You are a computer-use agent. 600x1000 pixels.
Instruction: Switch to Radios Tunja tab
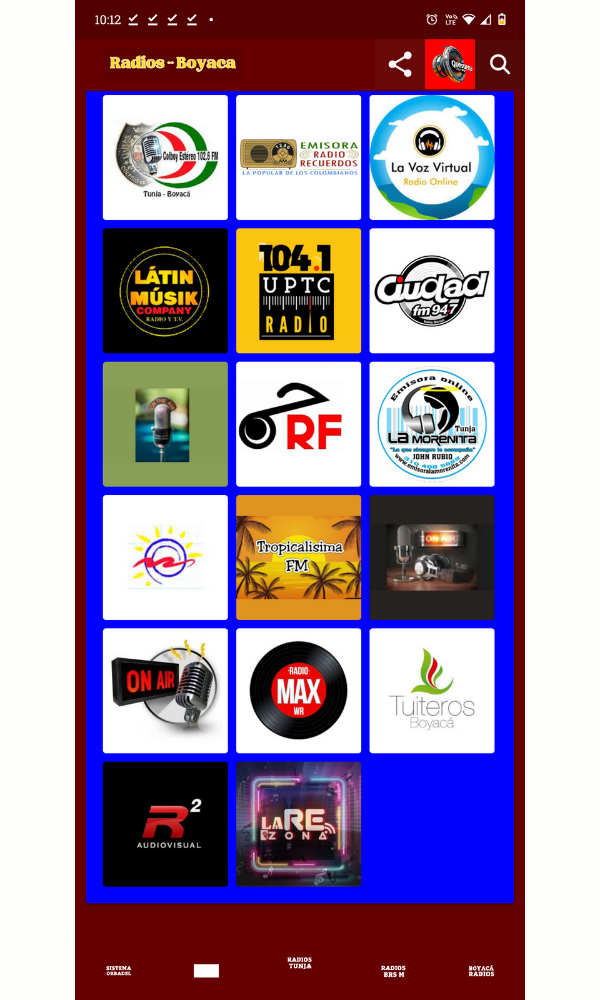(x=299, y=964)
